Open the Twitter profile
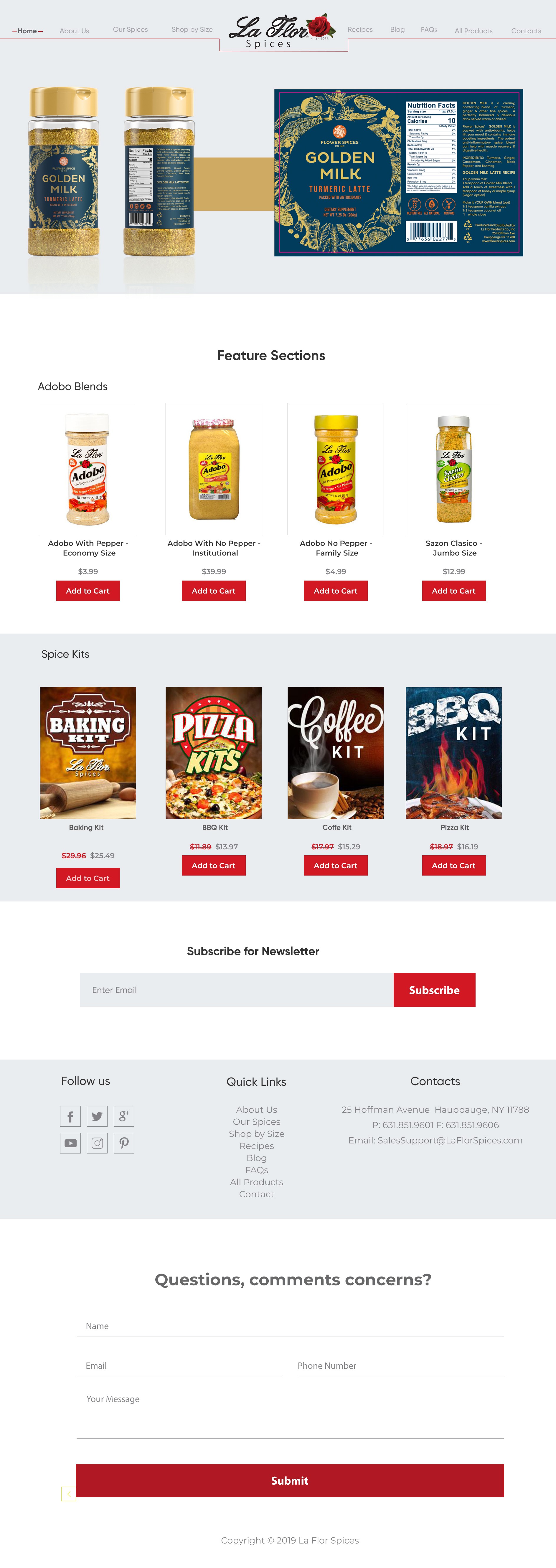556x1568 pixels. coord(97,1116)
